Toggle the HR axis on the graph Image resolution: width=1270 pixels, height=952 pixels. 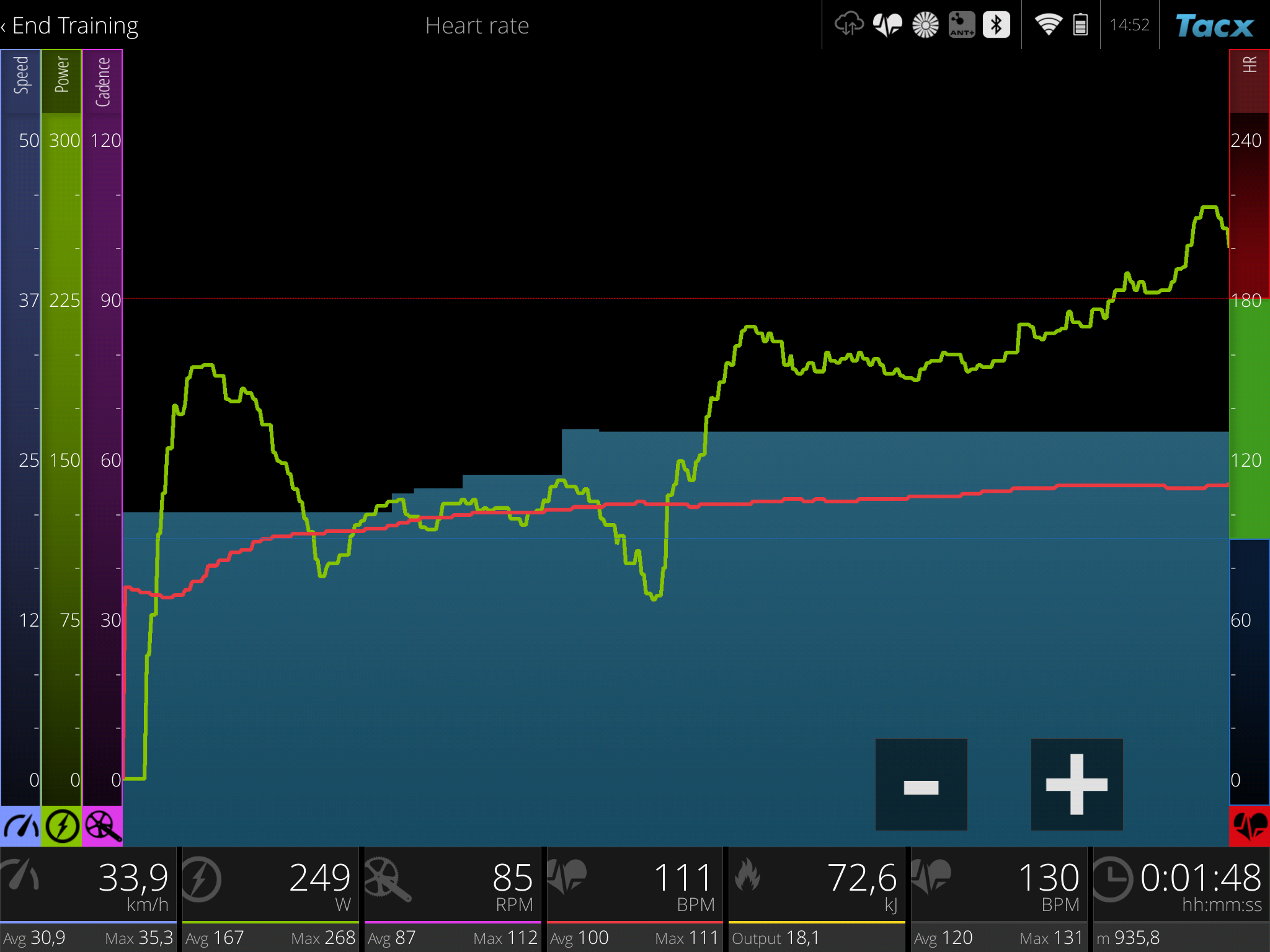click(x=1250, y=826)
